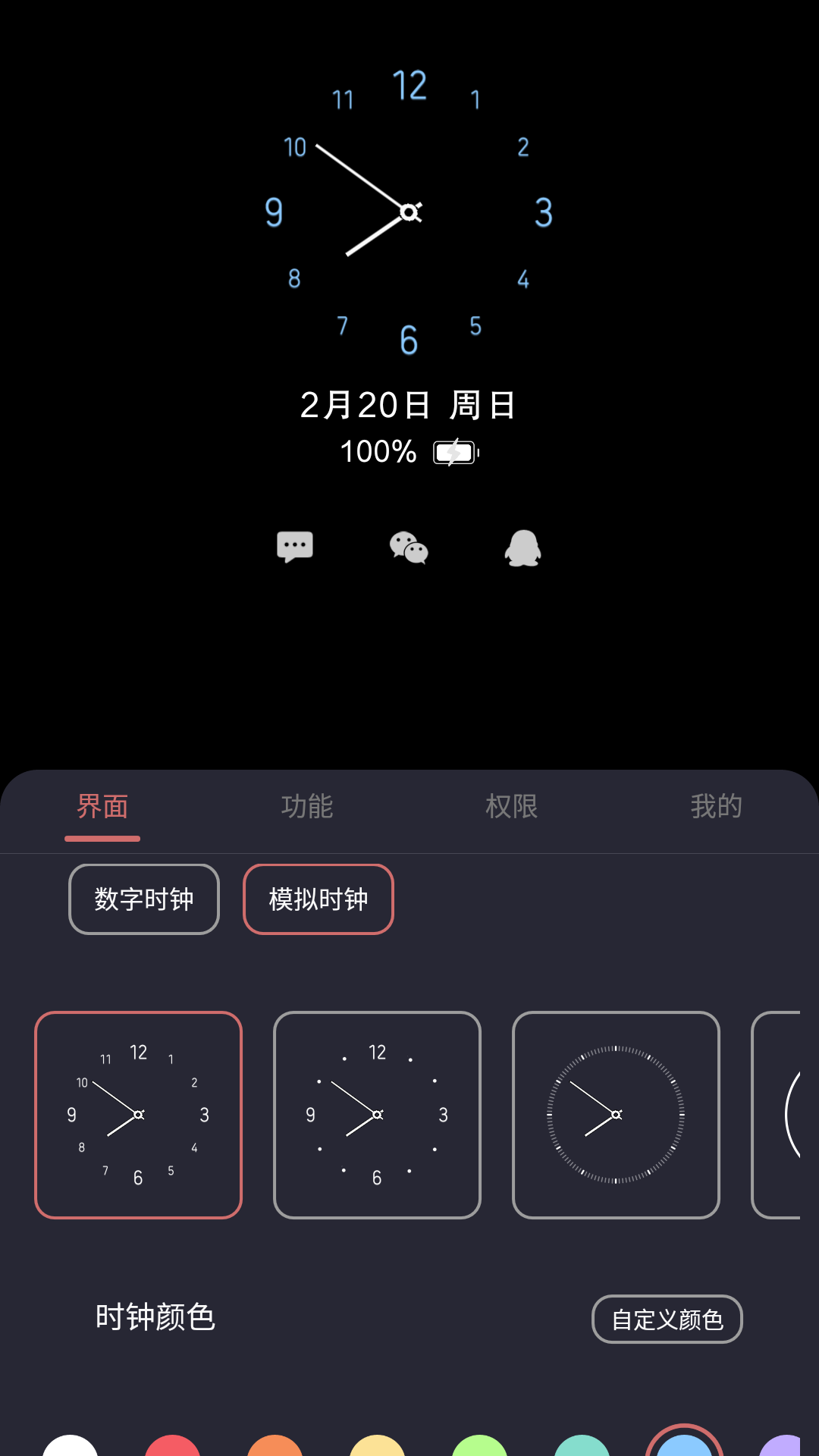Stay on the 界面 tab
Screen dimensions: 819x1456
coord(102,807)
